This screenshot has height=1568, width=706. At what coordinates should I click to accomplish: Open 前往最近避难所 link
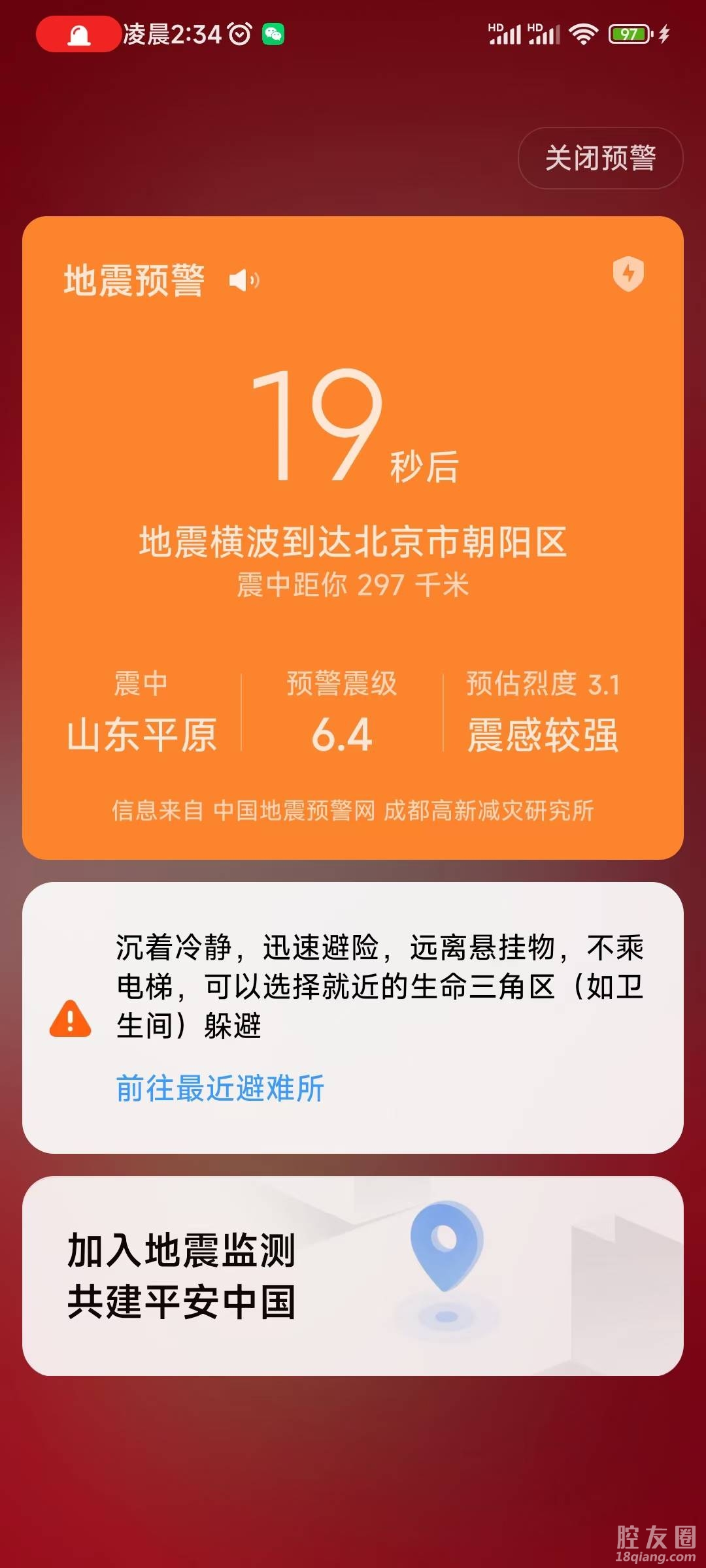click(x=220, y=1088)
